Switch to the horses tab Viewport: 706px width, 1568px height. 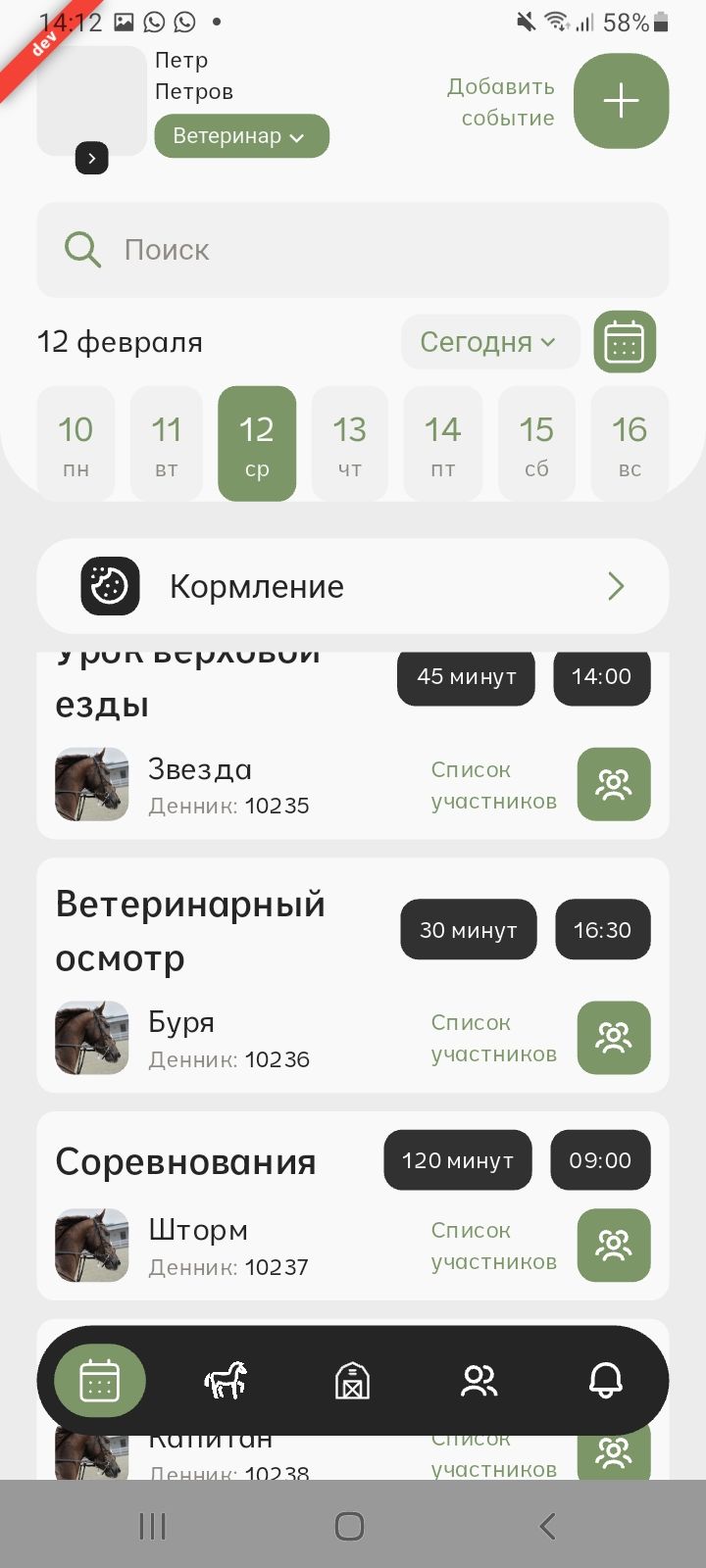pos(226,1381)
